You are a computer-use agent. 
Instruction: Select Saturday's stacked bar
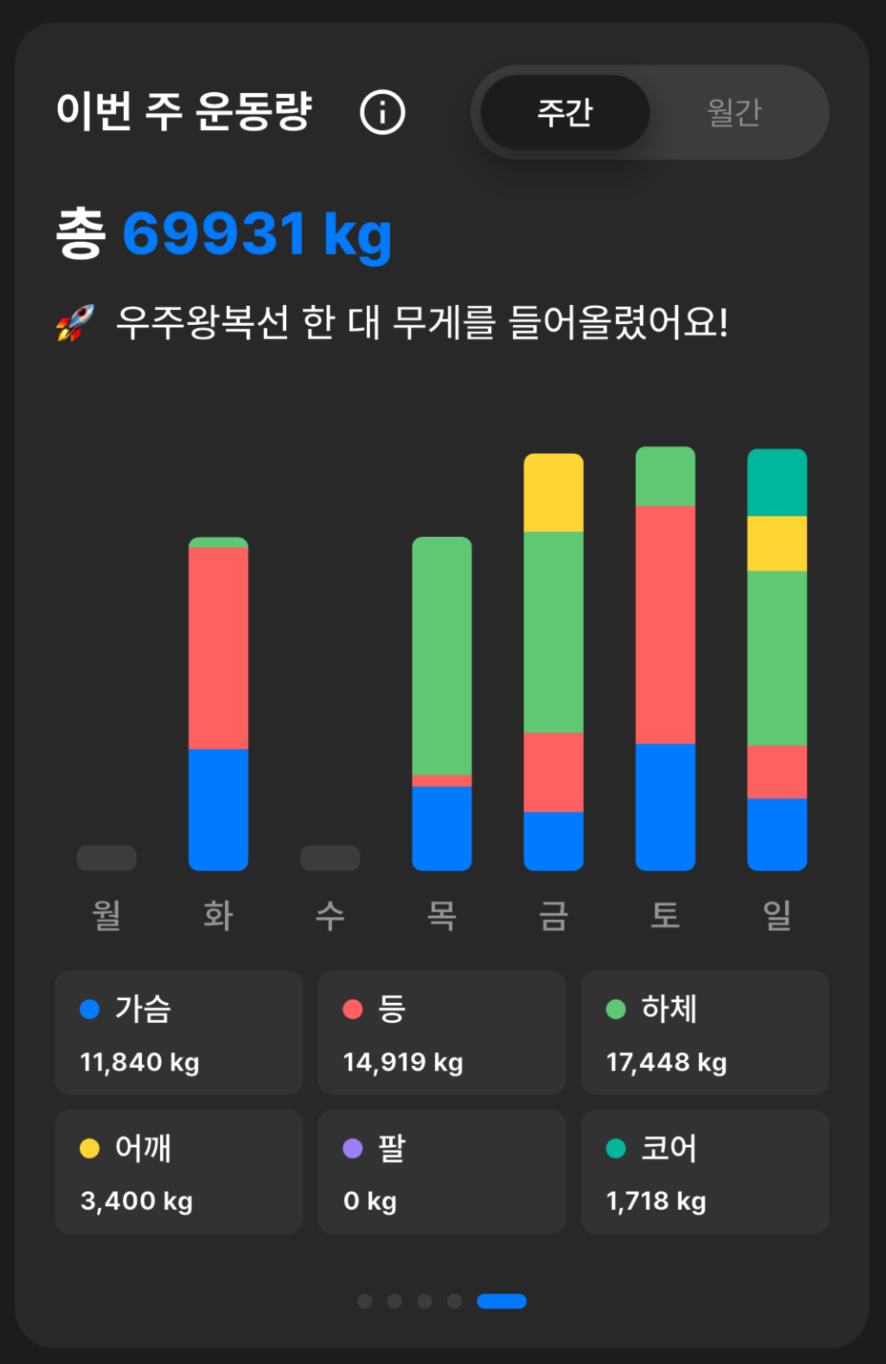(x=665, y=660)
